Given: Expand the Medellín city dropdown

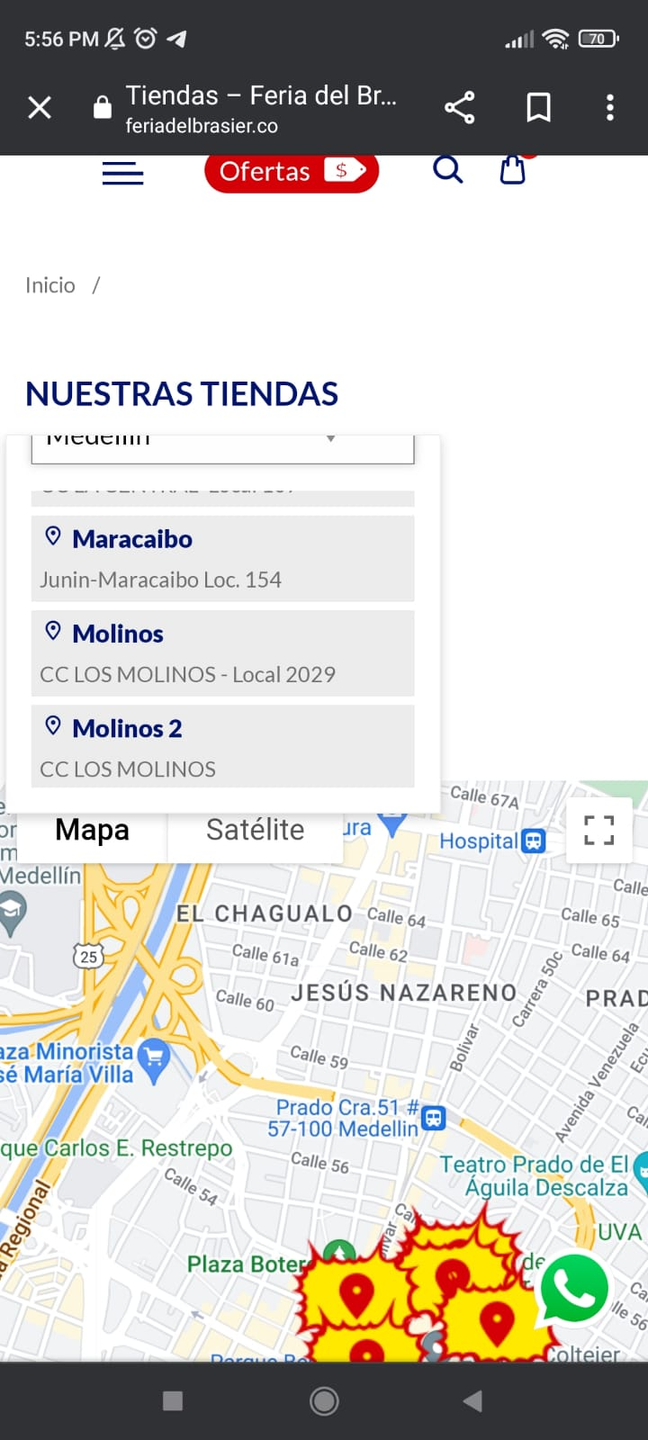Looking at the screenshot, I should tap(223, 448).
